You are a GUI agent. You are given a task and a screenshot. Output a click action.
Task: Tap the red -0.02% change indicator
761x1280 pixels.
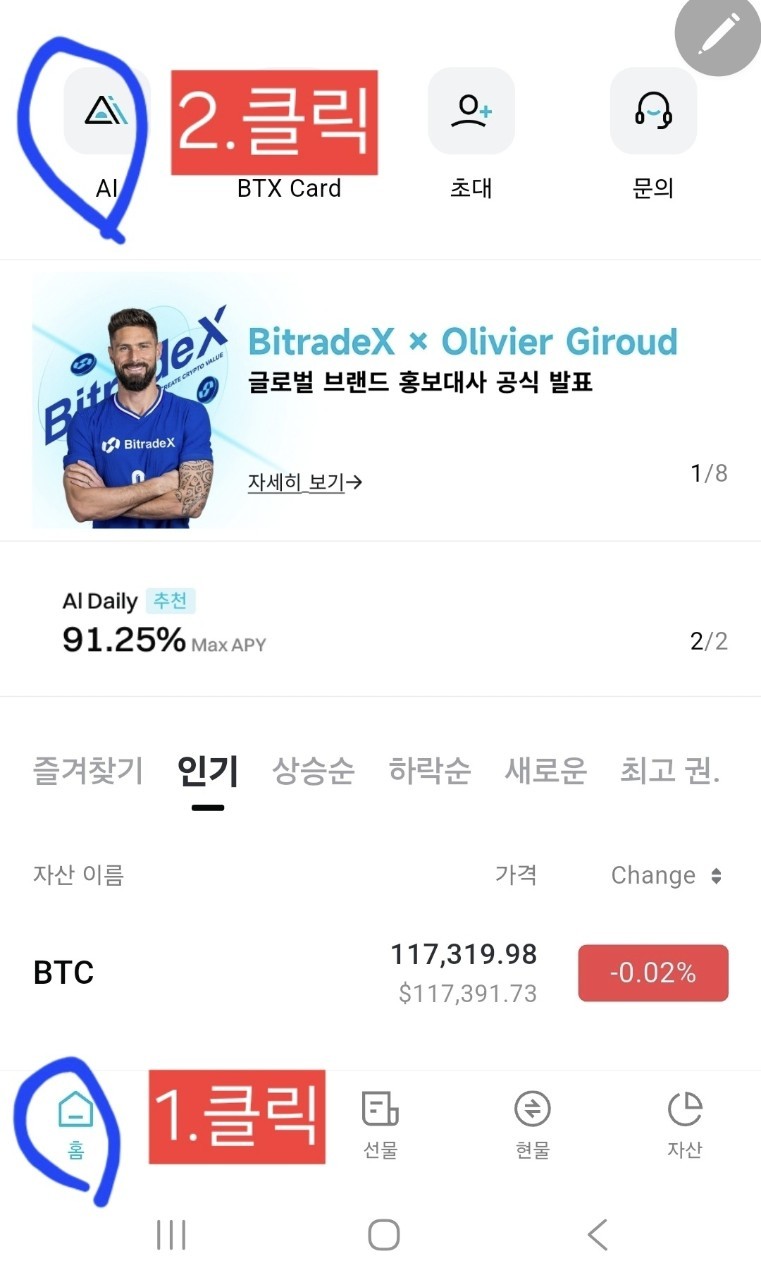652,972
